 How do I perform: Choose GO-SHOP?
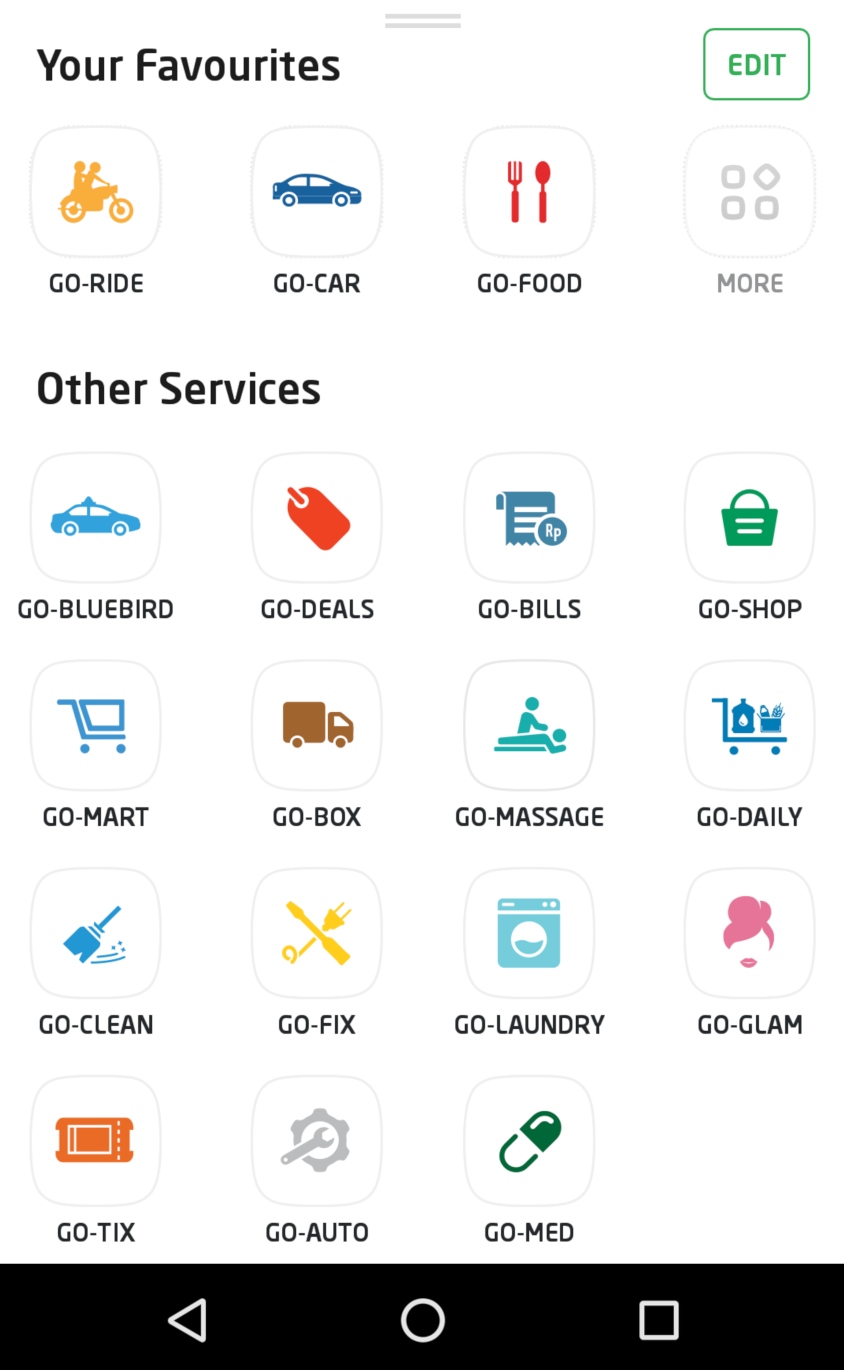point(750,517)
